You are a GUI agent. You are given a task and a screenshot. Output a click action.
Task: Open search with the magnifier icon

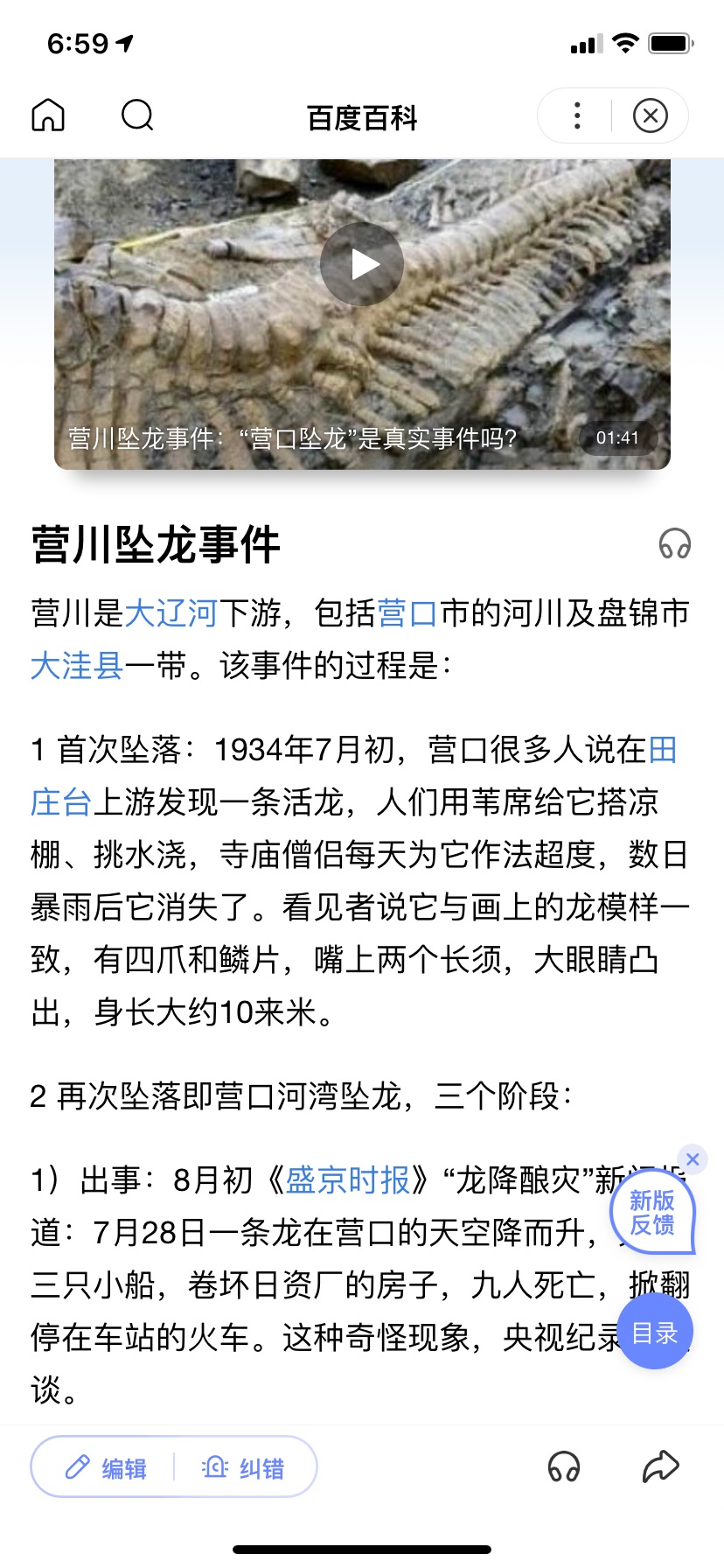click(137, 115)
